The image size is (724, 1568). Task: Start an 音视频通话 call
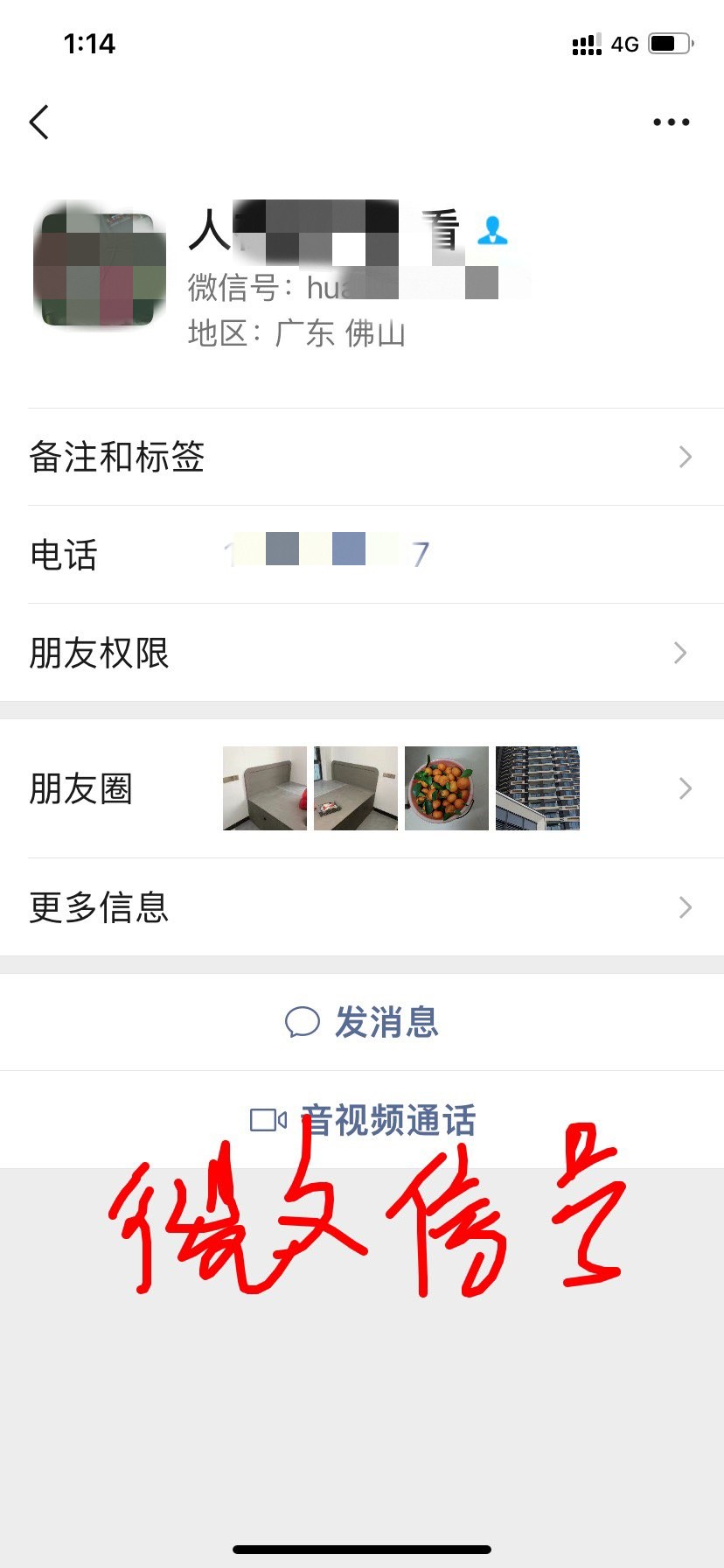pyautogui.click(x=362, y=1120)
